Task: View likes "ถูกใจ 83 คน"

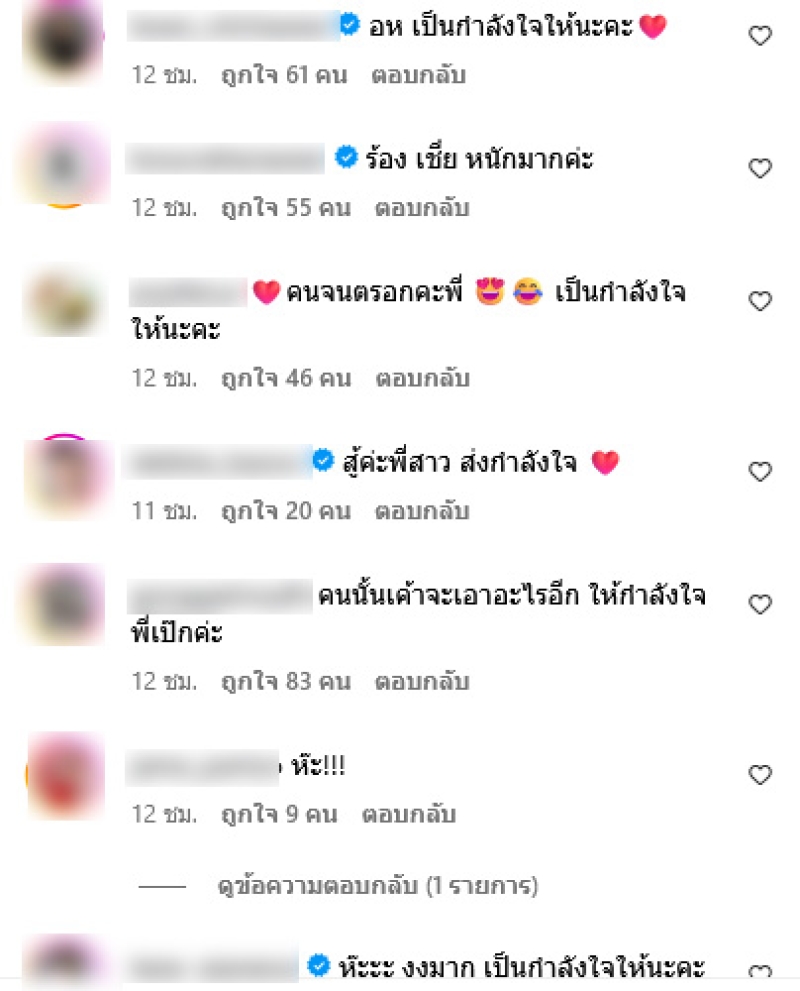Action: coord(286,682)
